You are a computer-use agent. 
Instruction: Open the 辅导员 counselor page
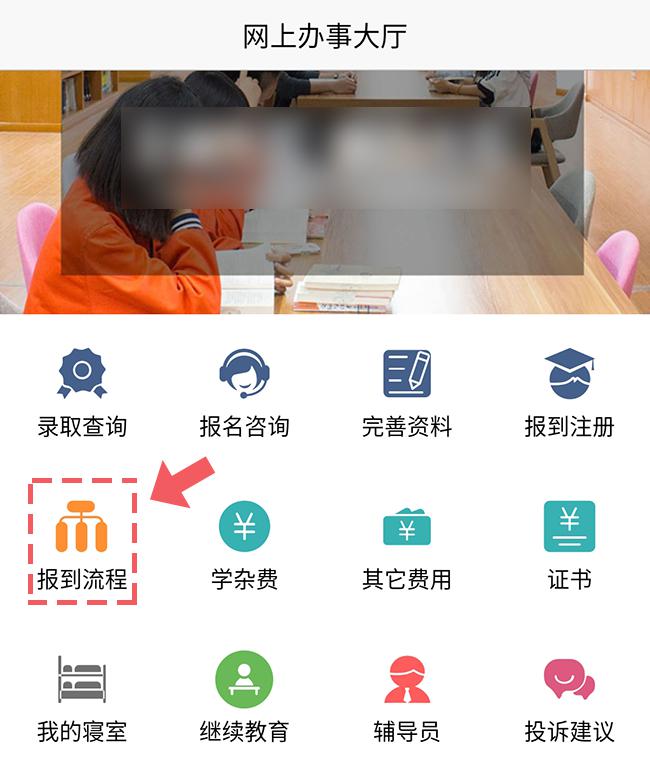pos(406,697)
